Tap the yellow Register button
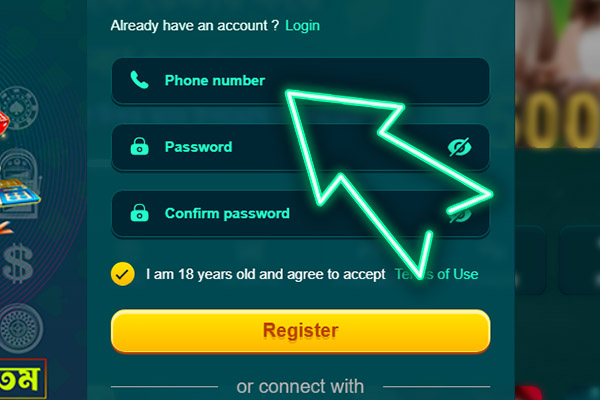Viewport: 600px width, 400px height. [300, 330]
